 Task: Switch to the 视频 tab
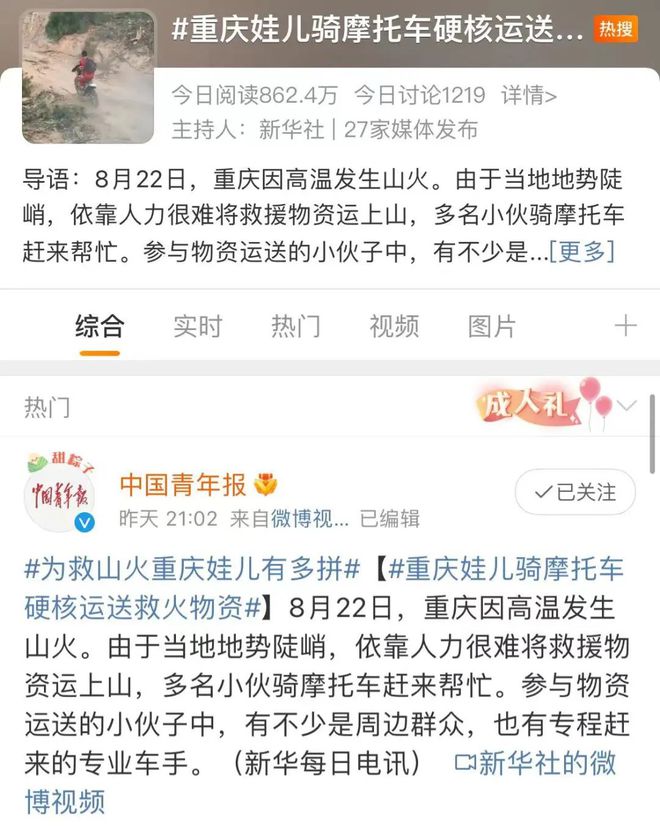[x=393, y=326]
